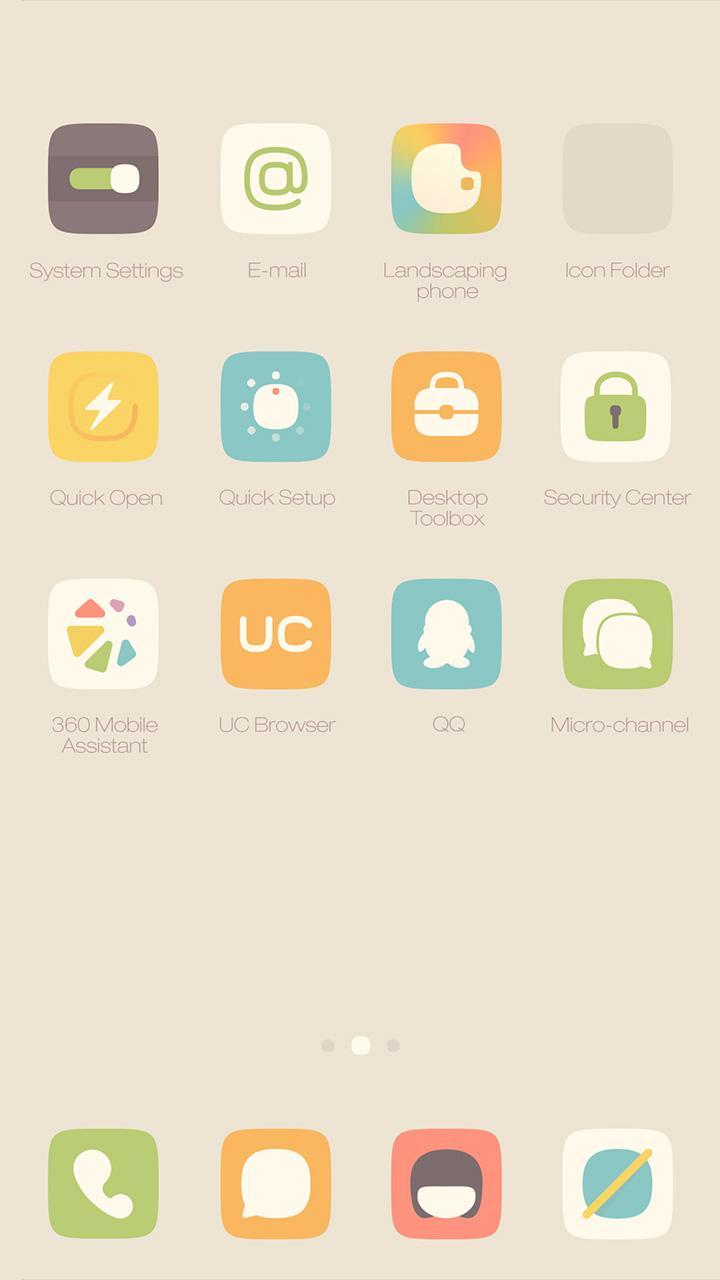Launch Quick Open
Screen dimensions: 720x1280
103,406
